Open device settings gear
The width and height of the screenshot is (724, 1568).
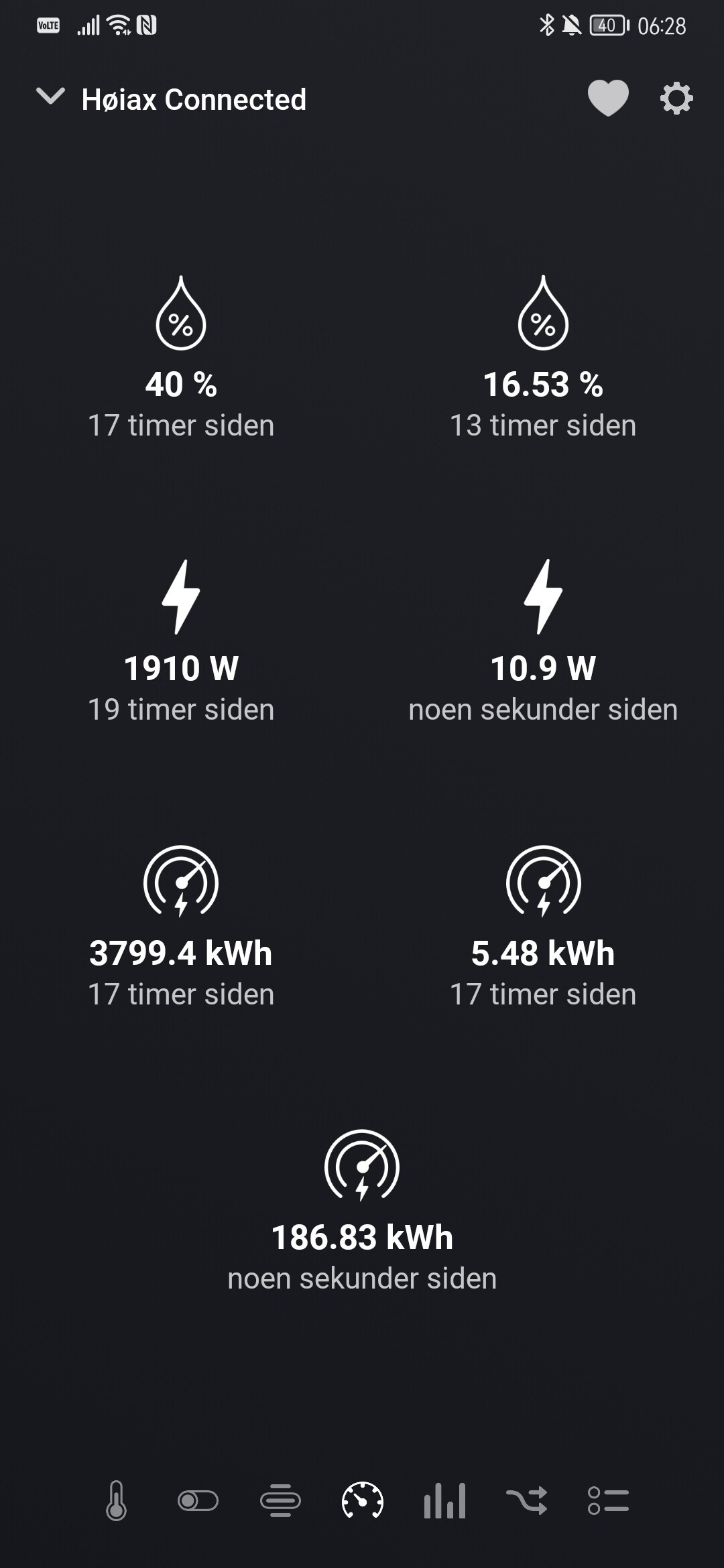pos(676,99)
